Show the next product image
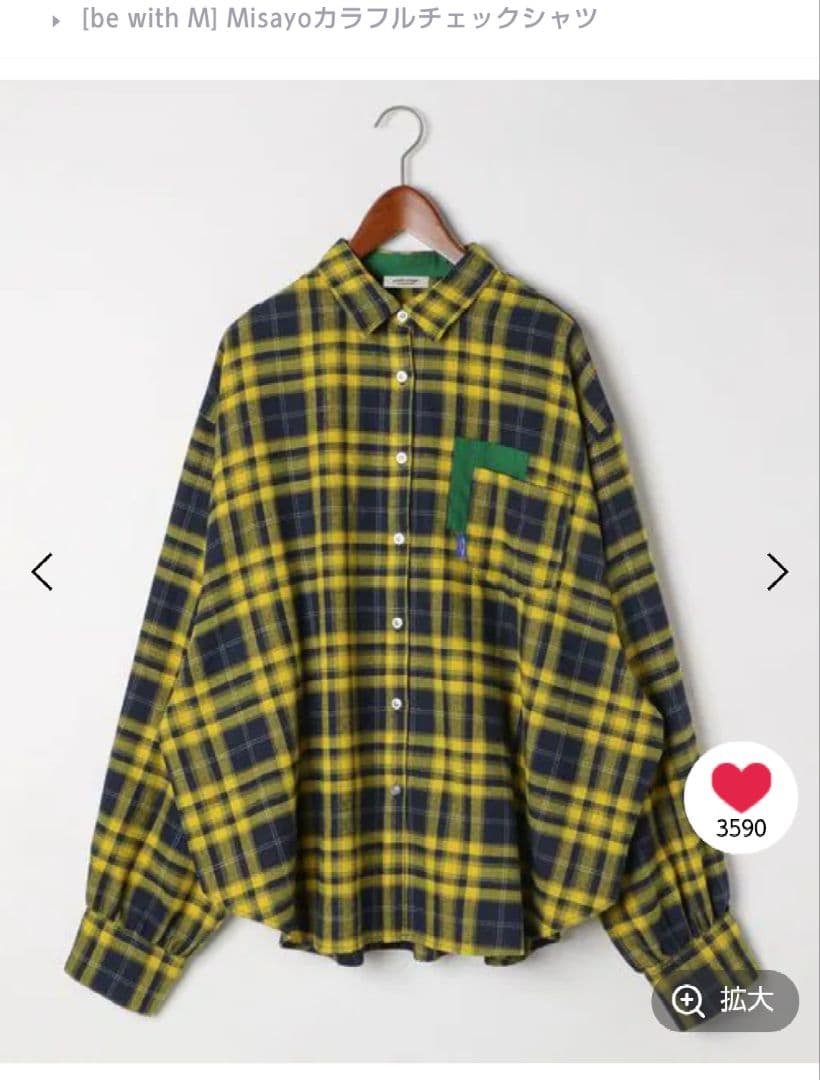The width and height of the screenshot is (820, 1080). [x=777, y=572]
